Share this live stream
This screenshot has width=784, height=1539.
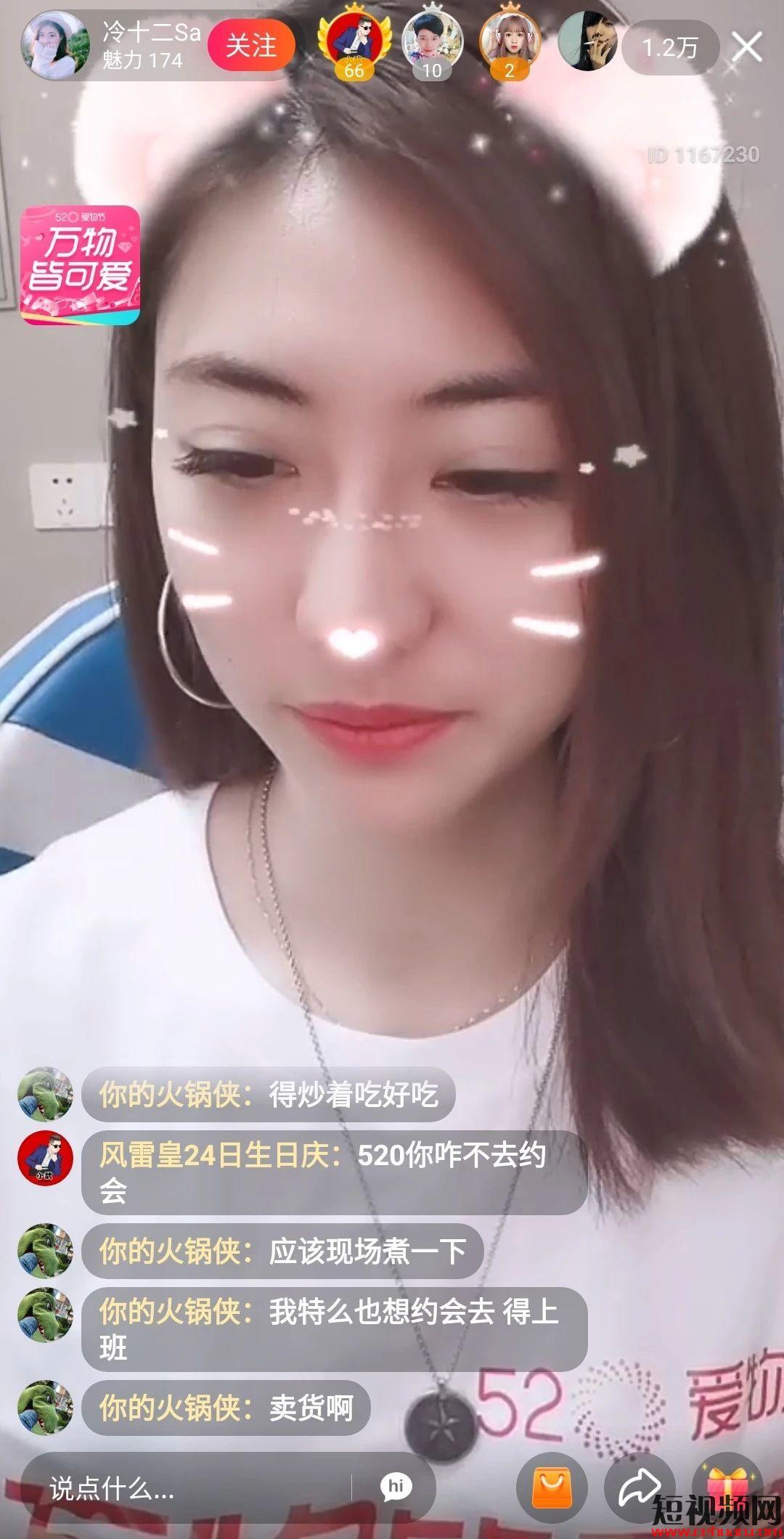point(639,1488)
